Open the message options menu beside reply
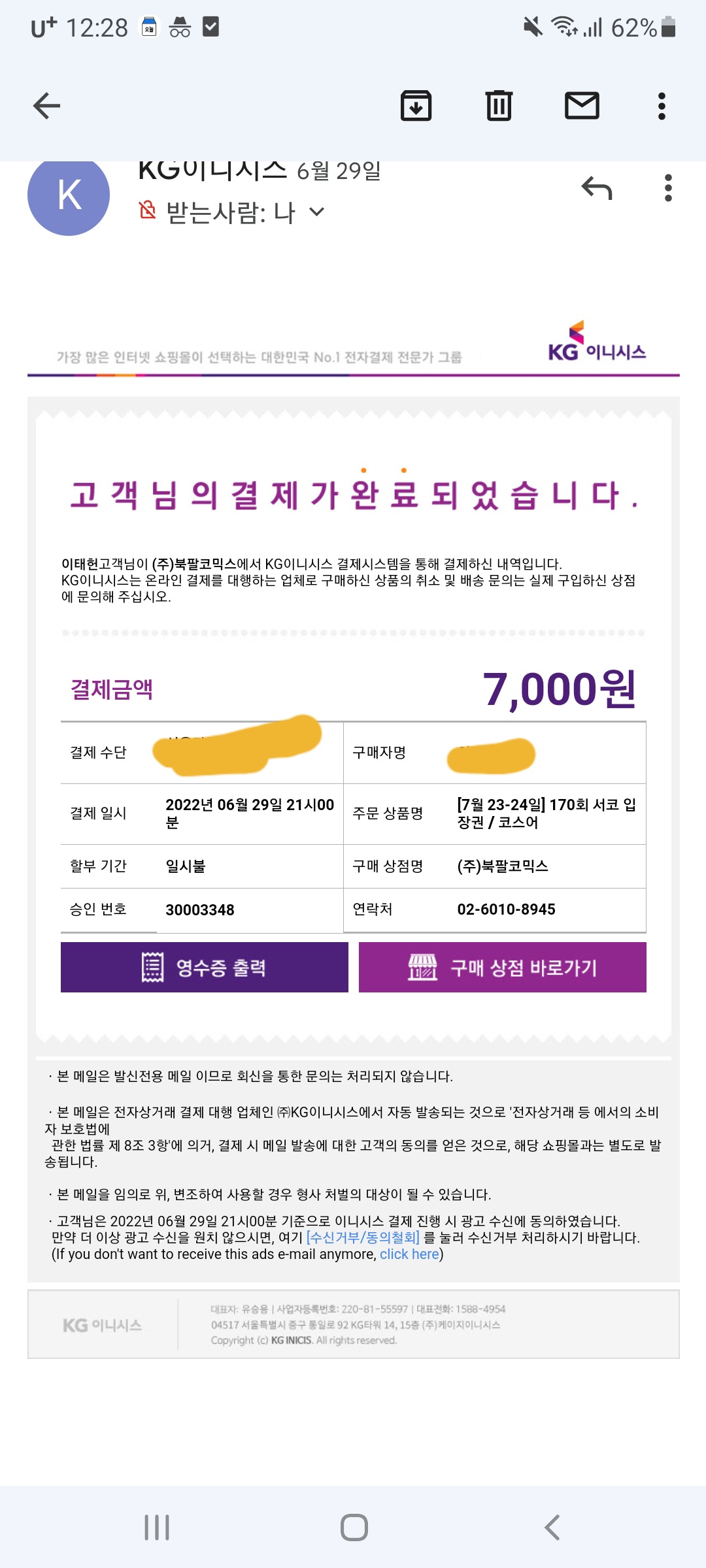 [667, 188]
